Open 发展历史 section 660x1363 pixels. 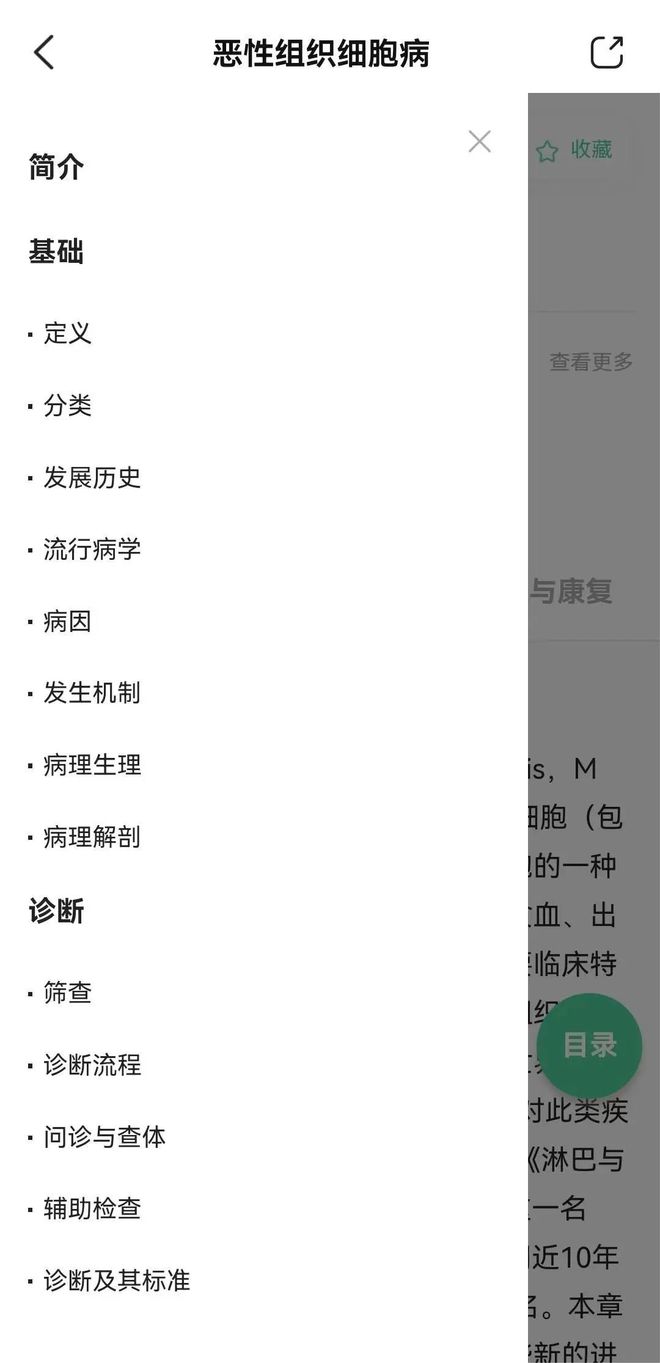[92, 477]
